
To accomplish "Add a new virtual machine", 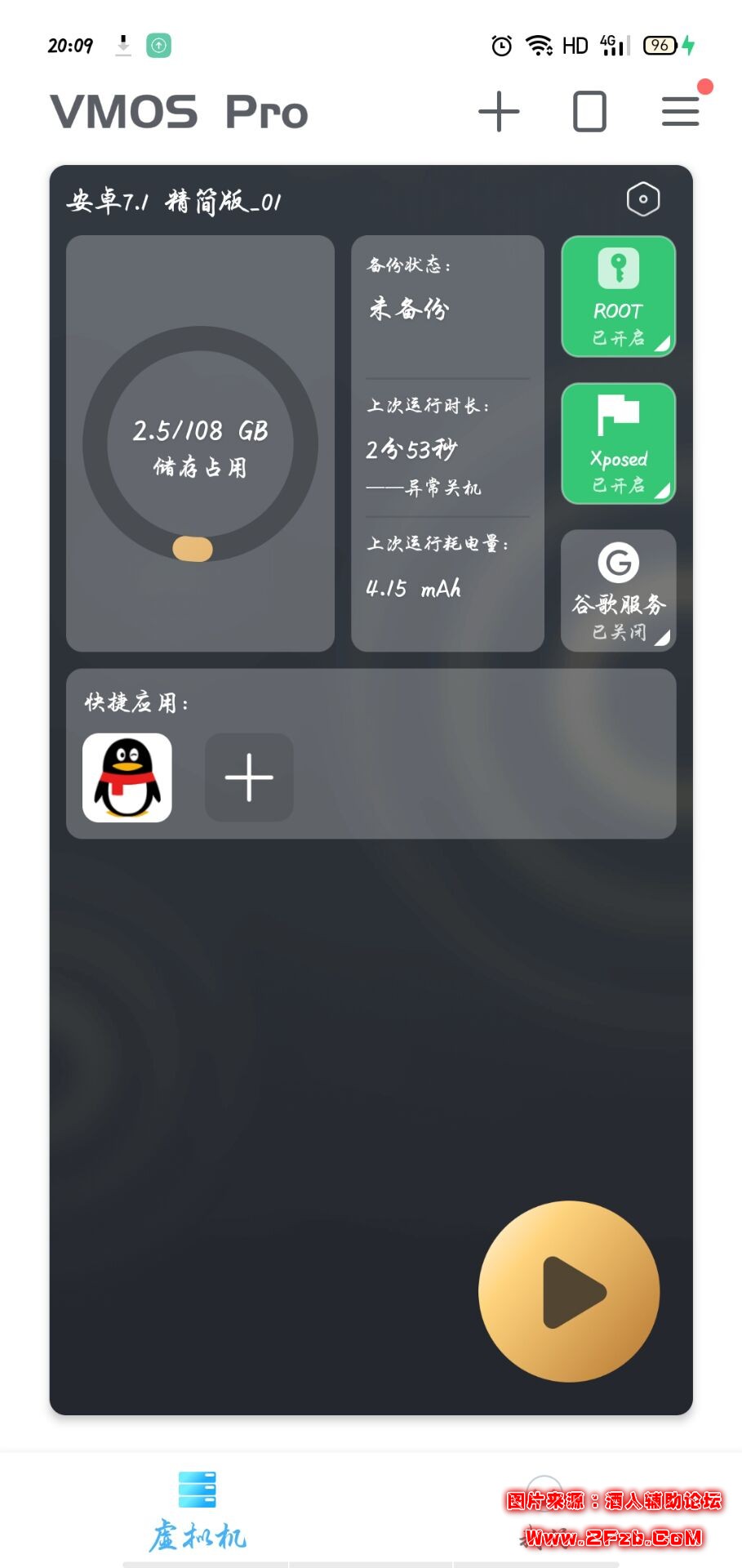I will pos(499,112).
